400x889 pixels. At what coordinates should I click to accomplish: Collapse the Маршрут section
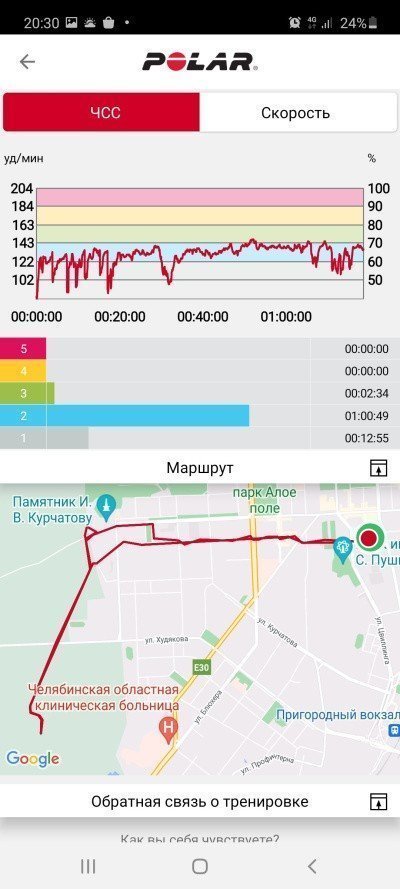pyautogui.click(x=378, y=468)
